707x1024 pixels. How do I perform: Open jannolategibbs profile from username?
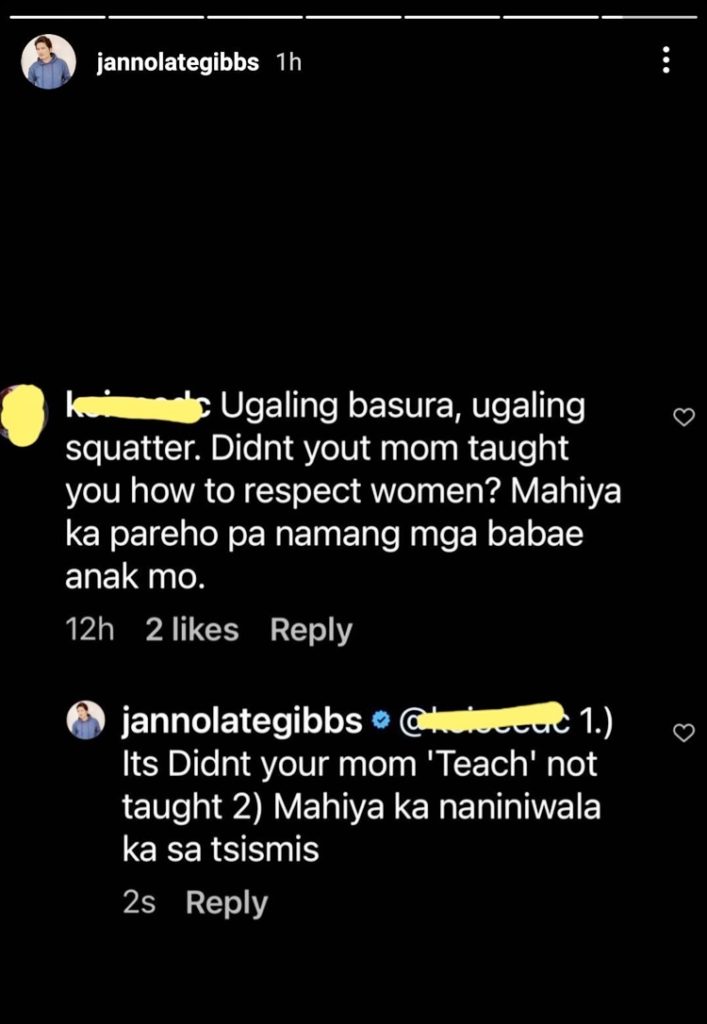177,62
